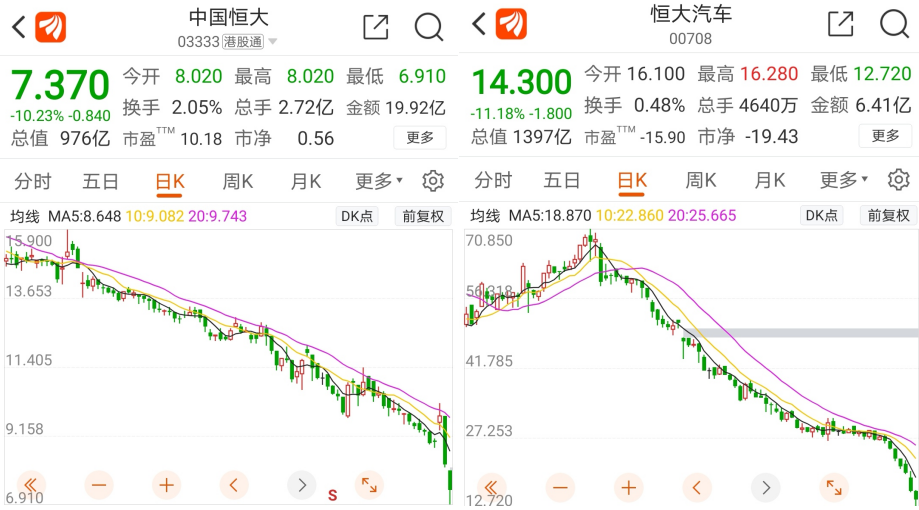This screenshot has height=510, width=919.
Task: Zoom in the 中国恒大 K-line chart
Action: (166, 486)
